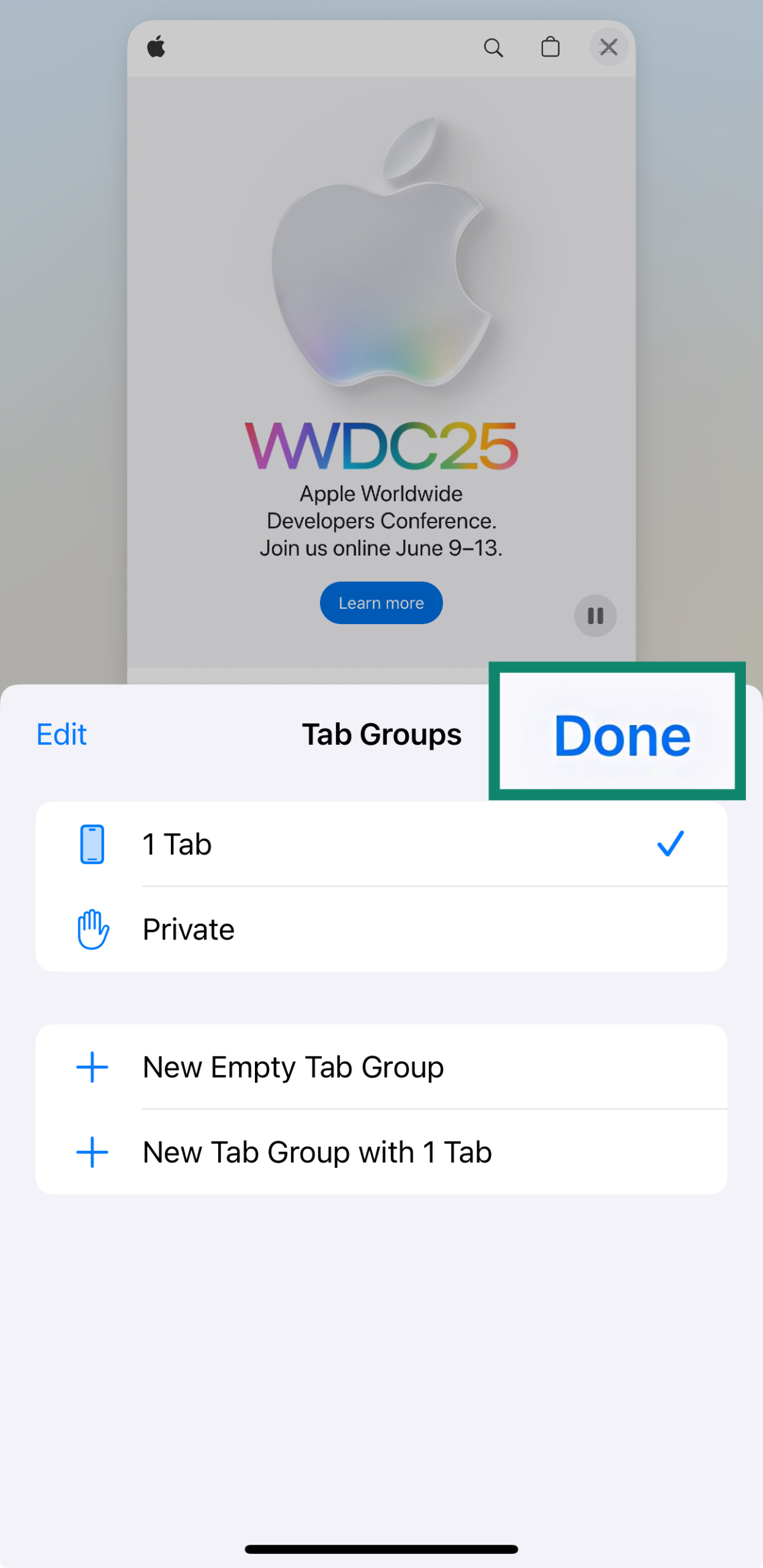The image size is (763, 1568).
Task: Switch to Private tab group
Action: click(380, 929)
